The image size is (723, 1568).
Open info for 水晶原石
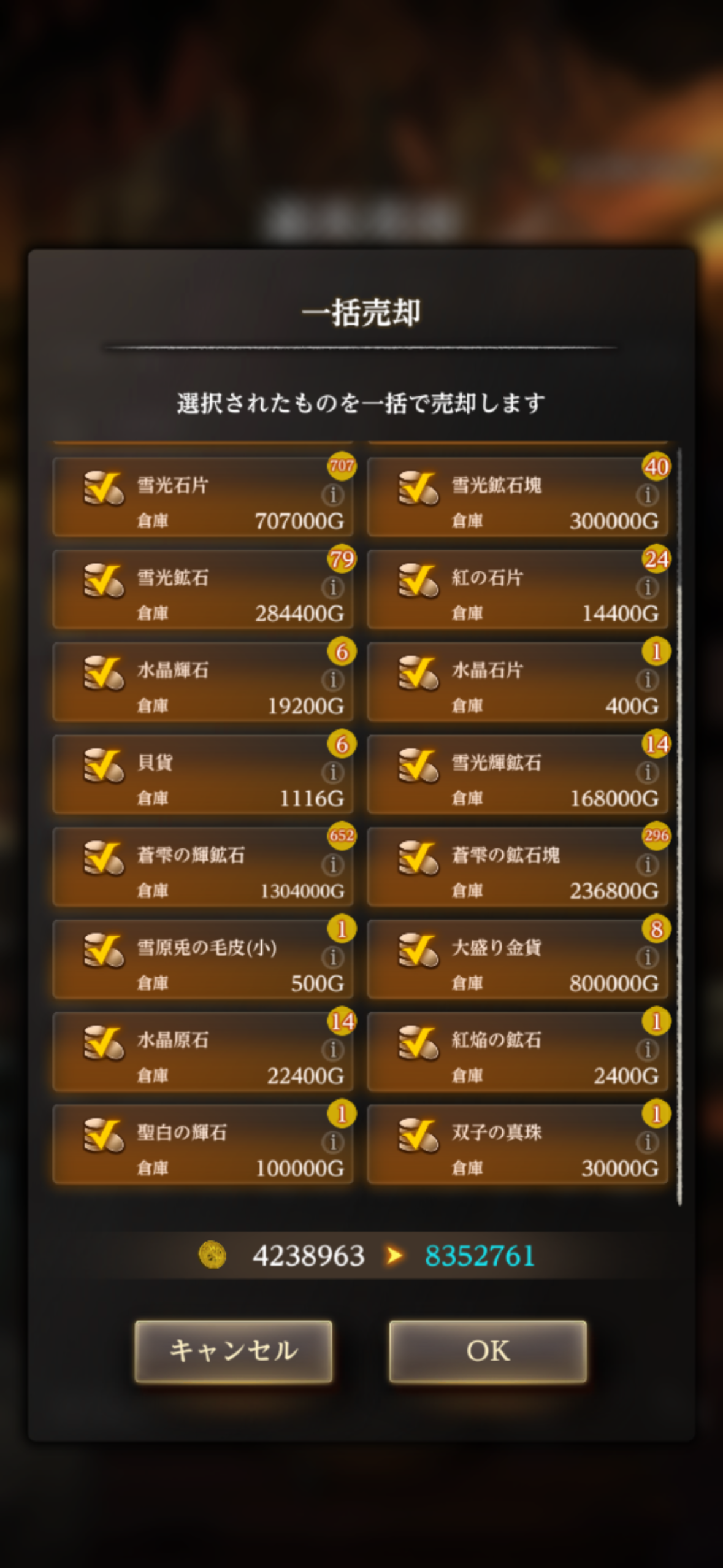click(x=332, y=1050)
